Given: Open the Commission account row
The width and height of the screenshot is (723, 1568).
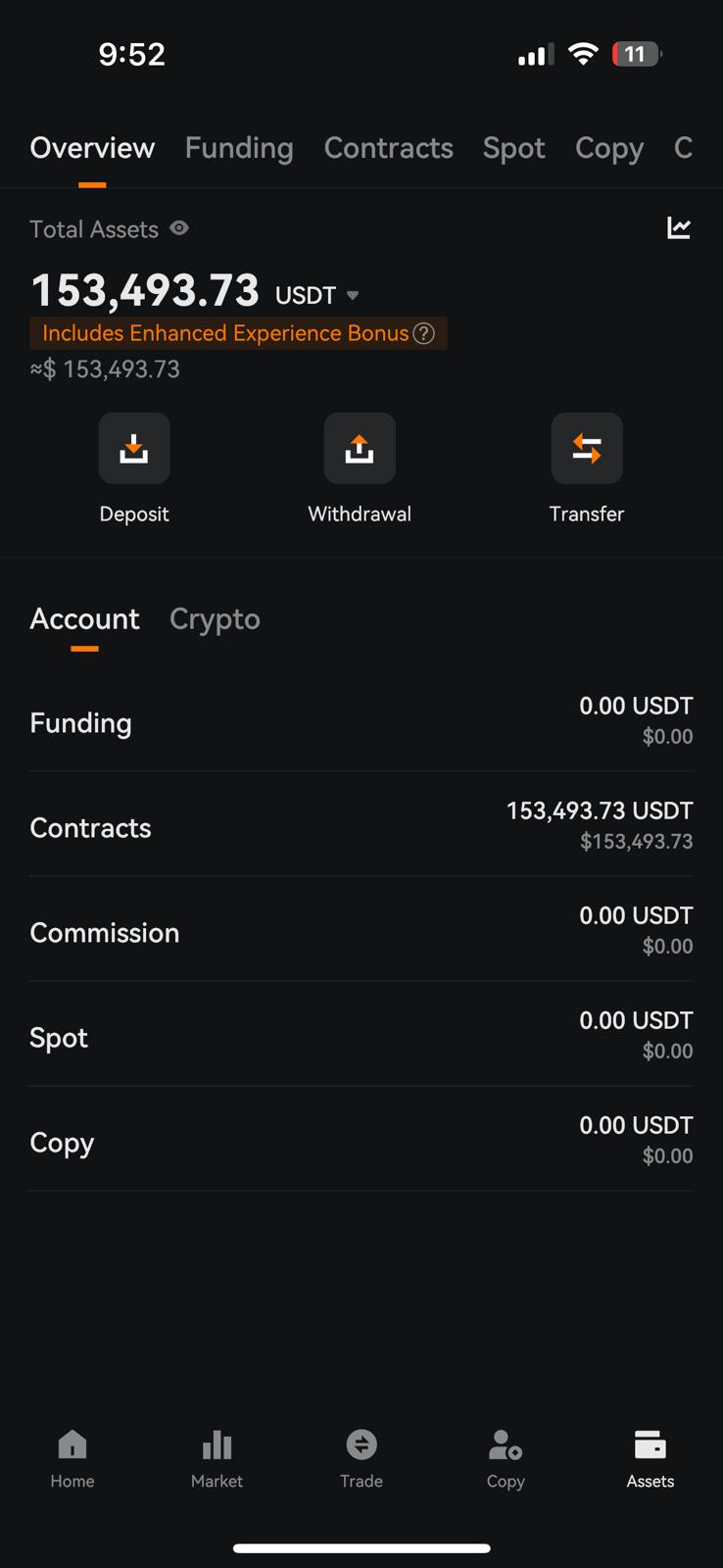Looking at the screenshot, I should (361, 930).
